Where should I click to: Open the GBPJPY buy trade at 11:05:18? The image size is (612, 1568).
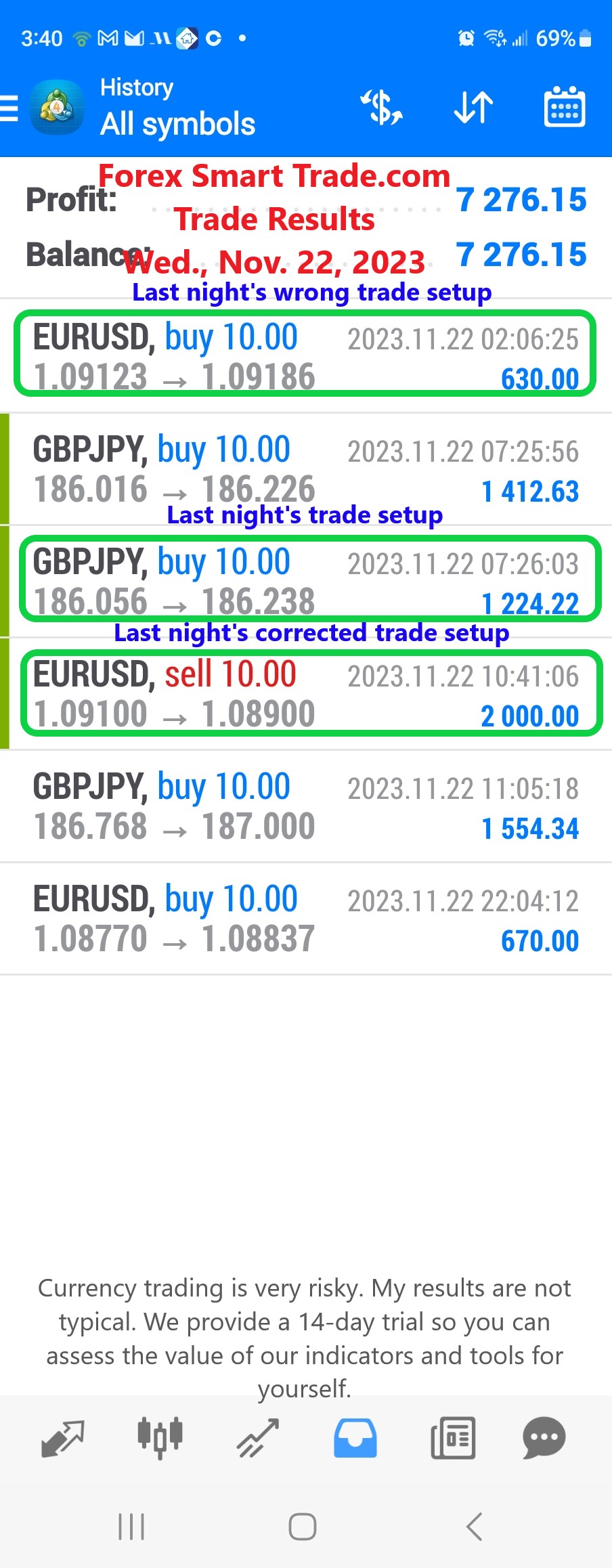coord(305,806)
